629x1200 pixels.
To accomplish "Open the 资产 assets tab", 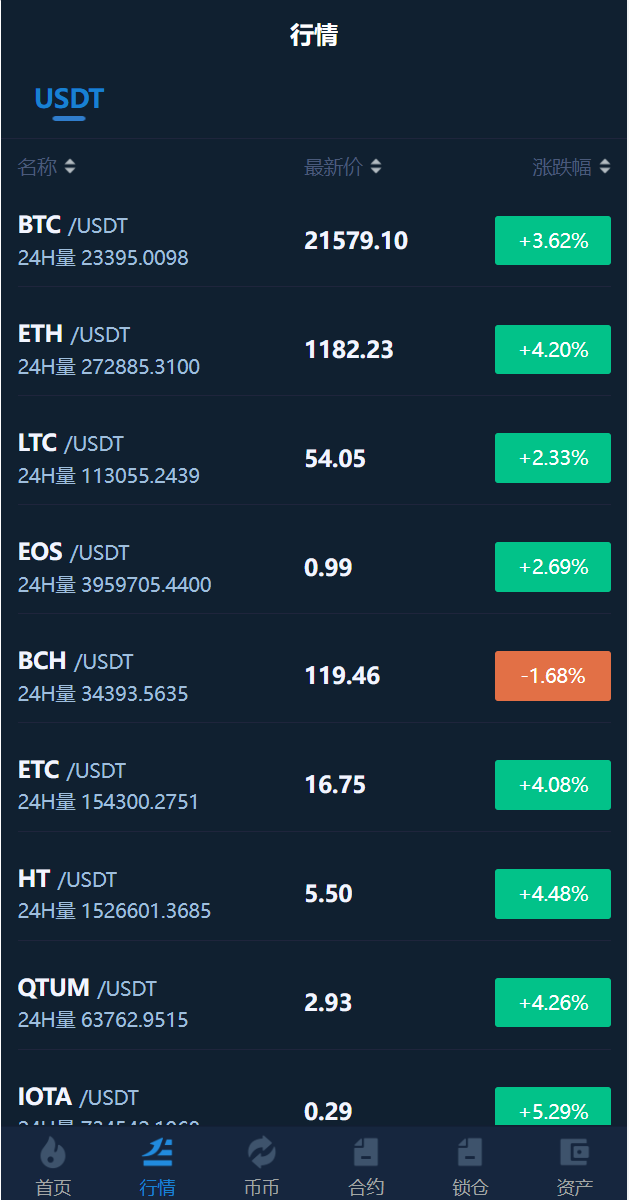I will (x=574, y=1166).
